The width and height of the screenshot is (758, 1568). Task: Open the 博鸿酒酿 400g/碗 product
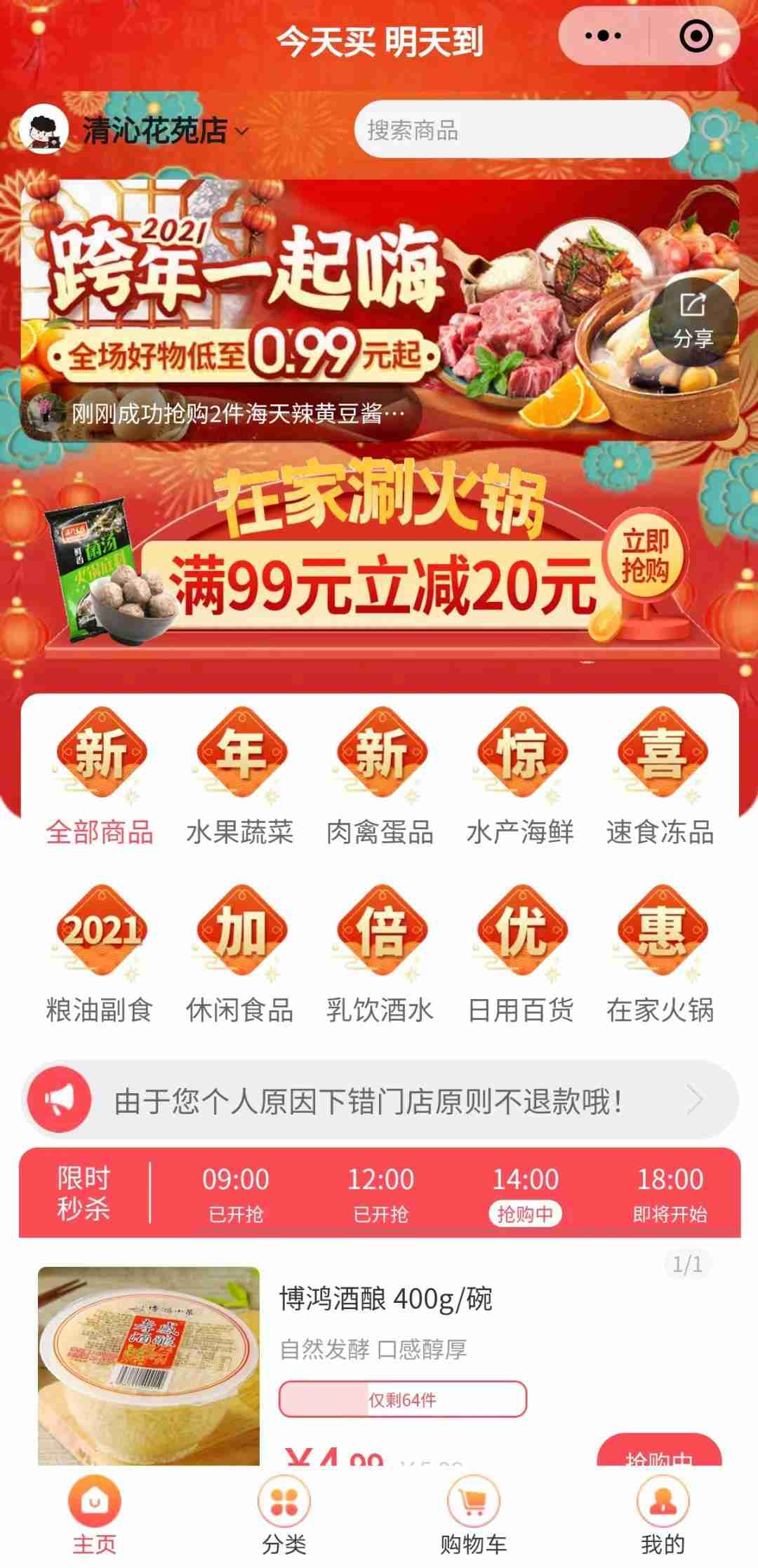(x=385, y=1299)
